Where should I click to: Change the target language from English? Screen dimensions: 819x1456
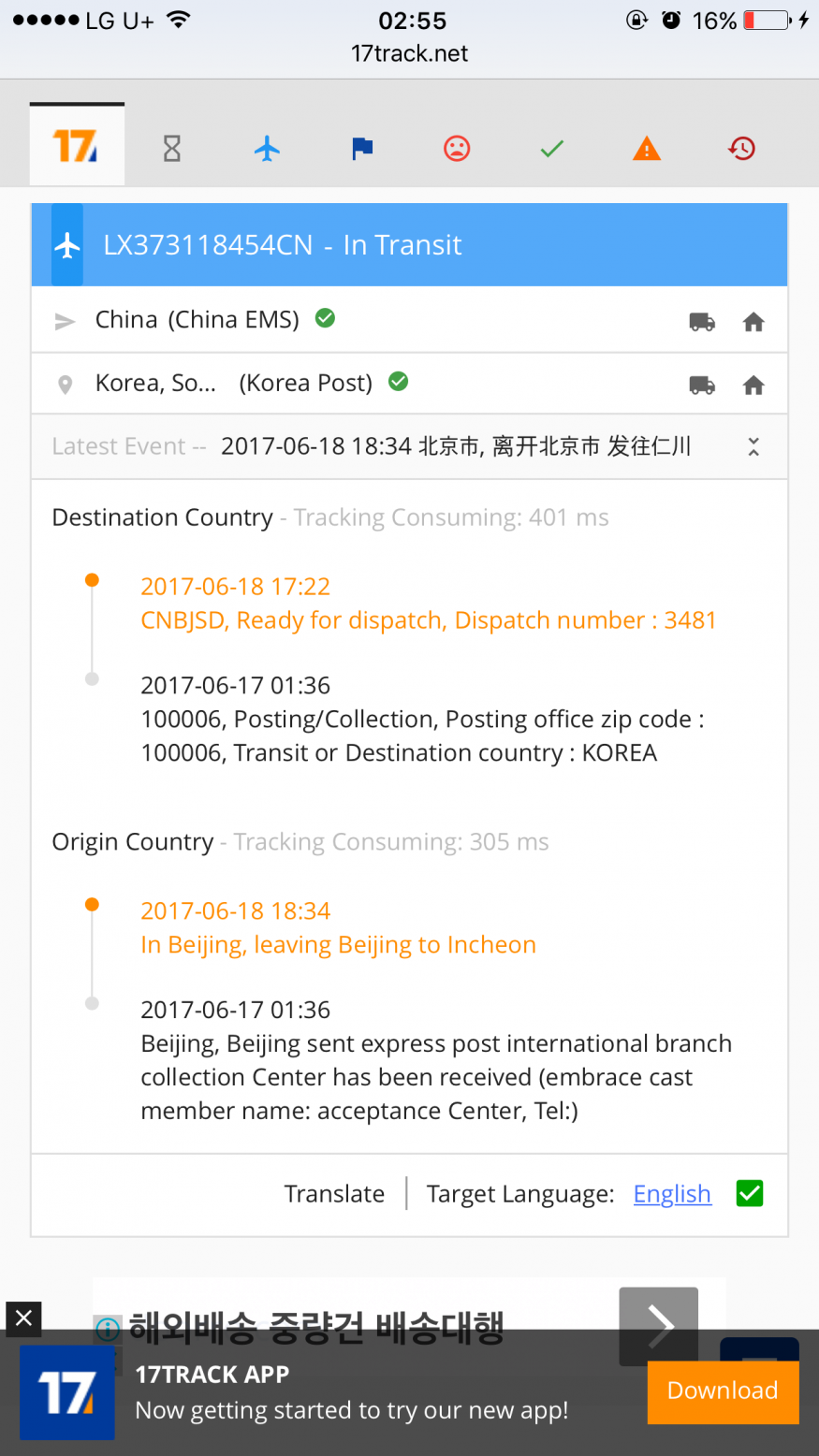click(672, 1194)
